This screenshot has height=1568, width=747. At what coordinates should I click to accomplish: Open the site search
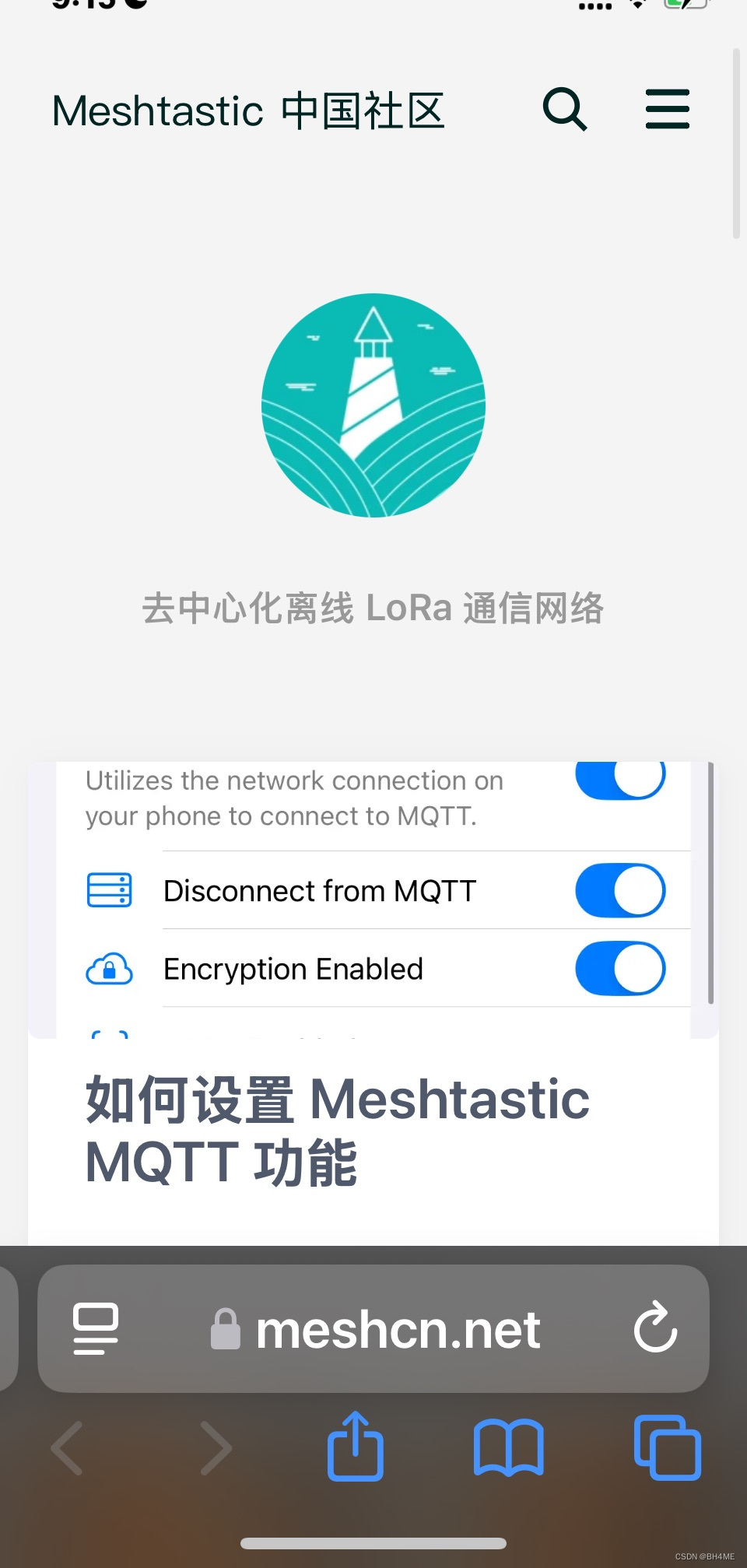point(565,109)
